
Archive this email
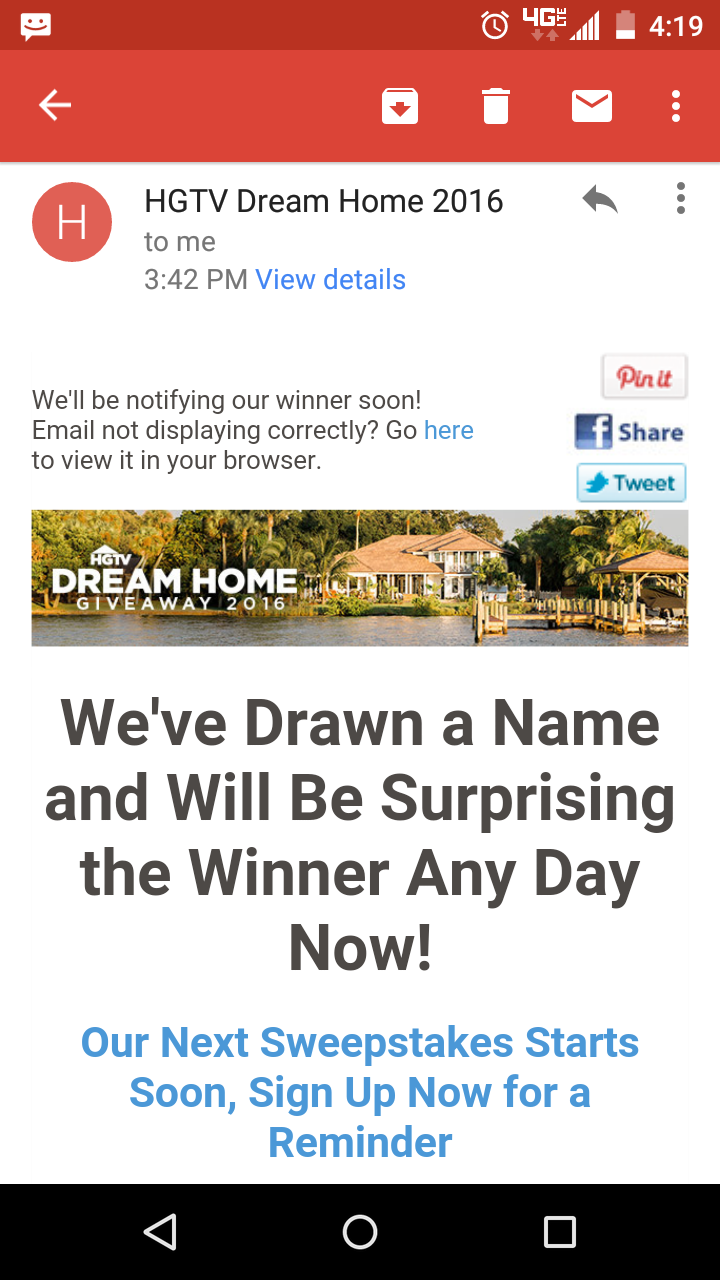point(400,105)
